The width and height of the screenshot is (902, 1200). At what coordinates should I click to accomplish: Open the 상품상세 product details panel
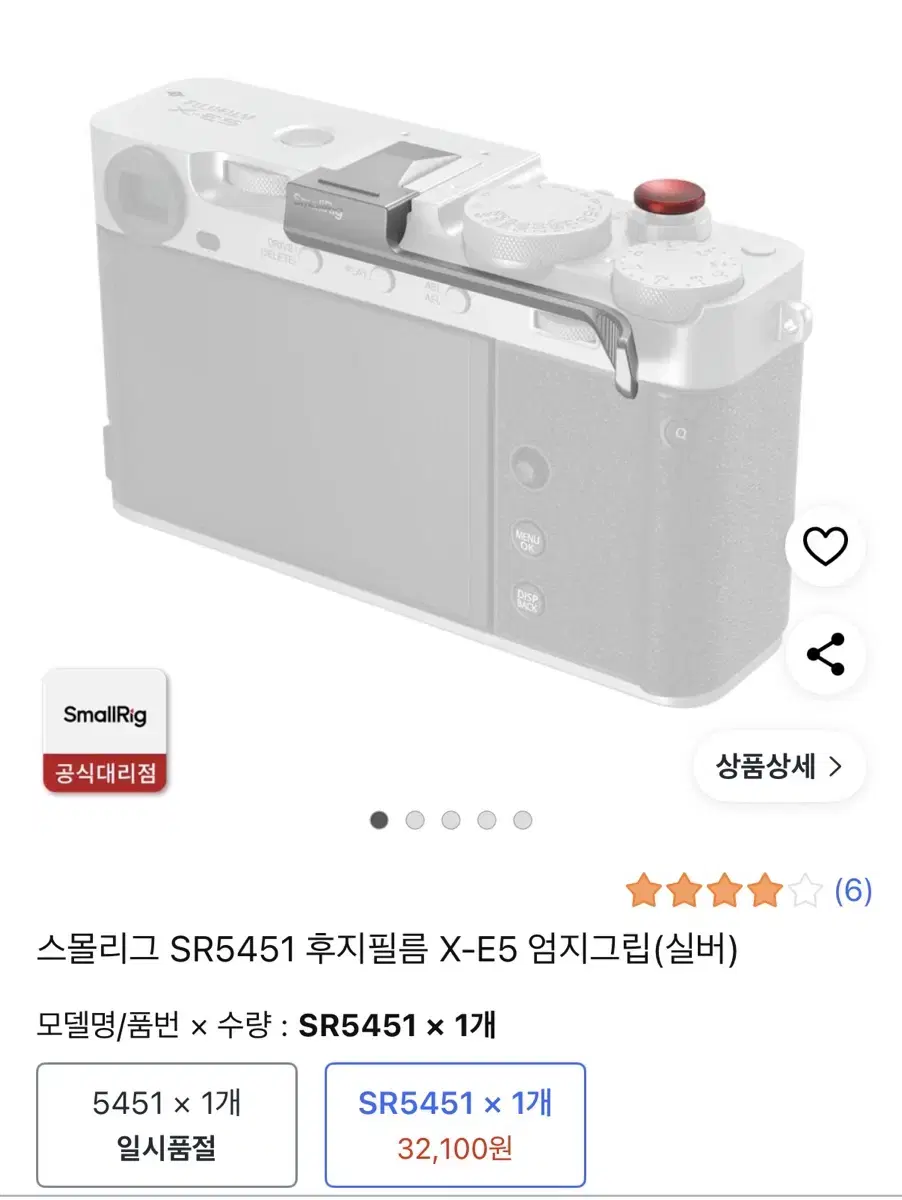[765, 767]
